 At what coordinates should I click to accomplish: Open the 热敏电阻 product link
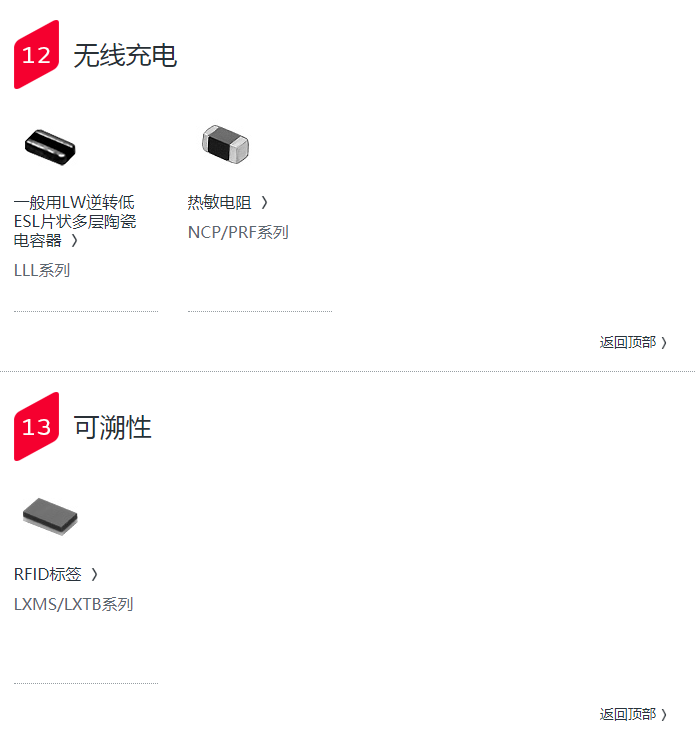(x=227, y=203)
